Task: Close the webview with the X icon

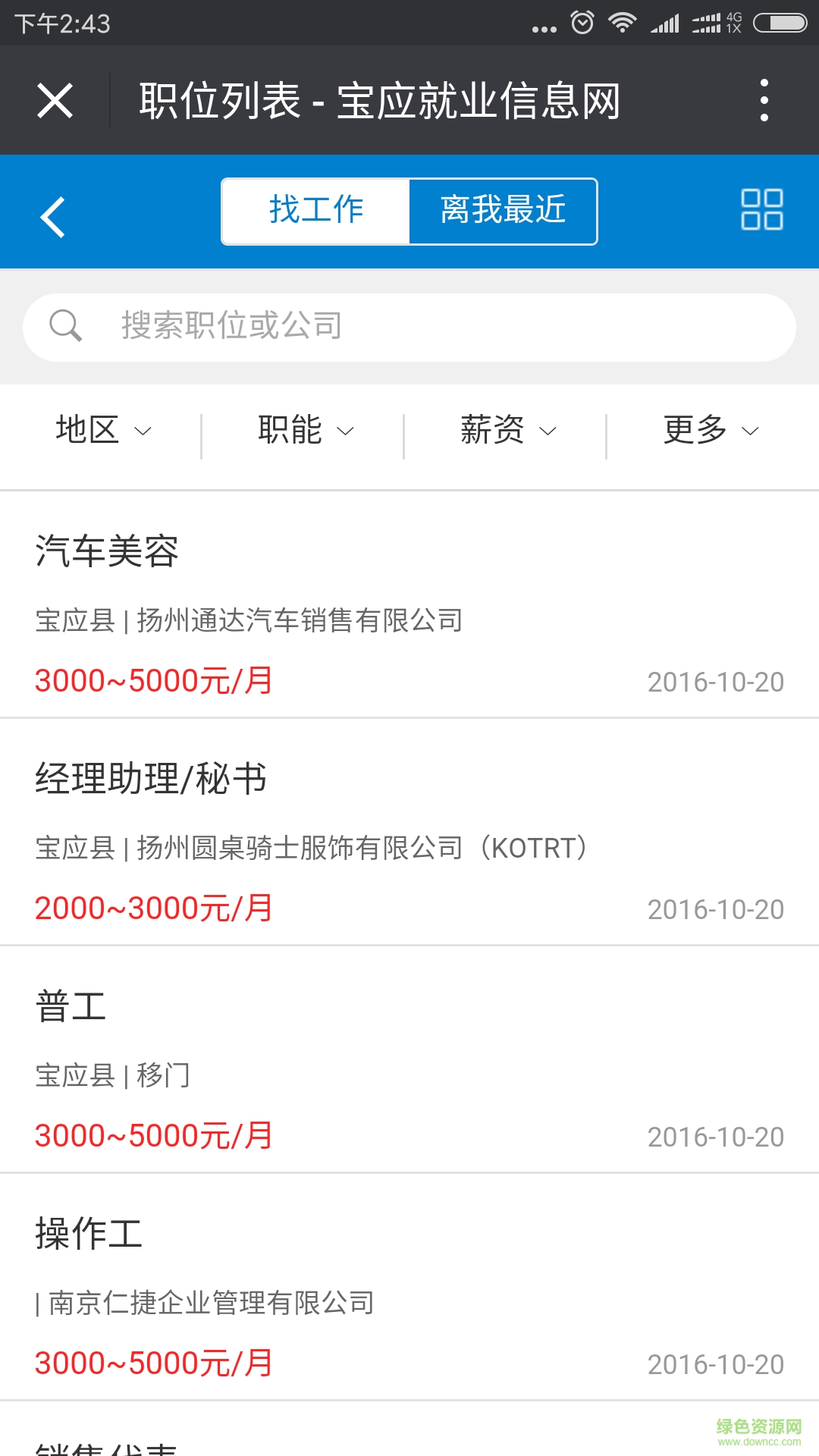Action: (54, 100)
